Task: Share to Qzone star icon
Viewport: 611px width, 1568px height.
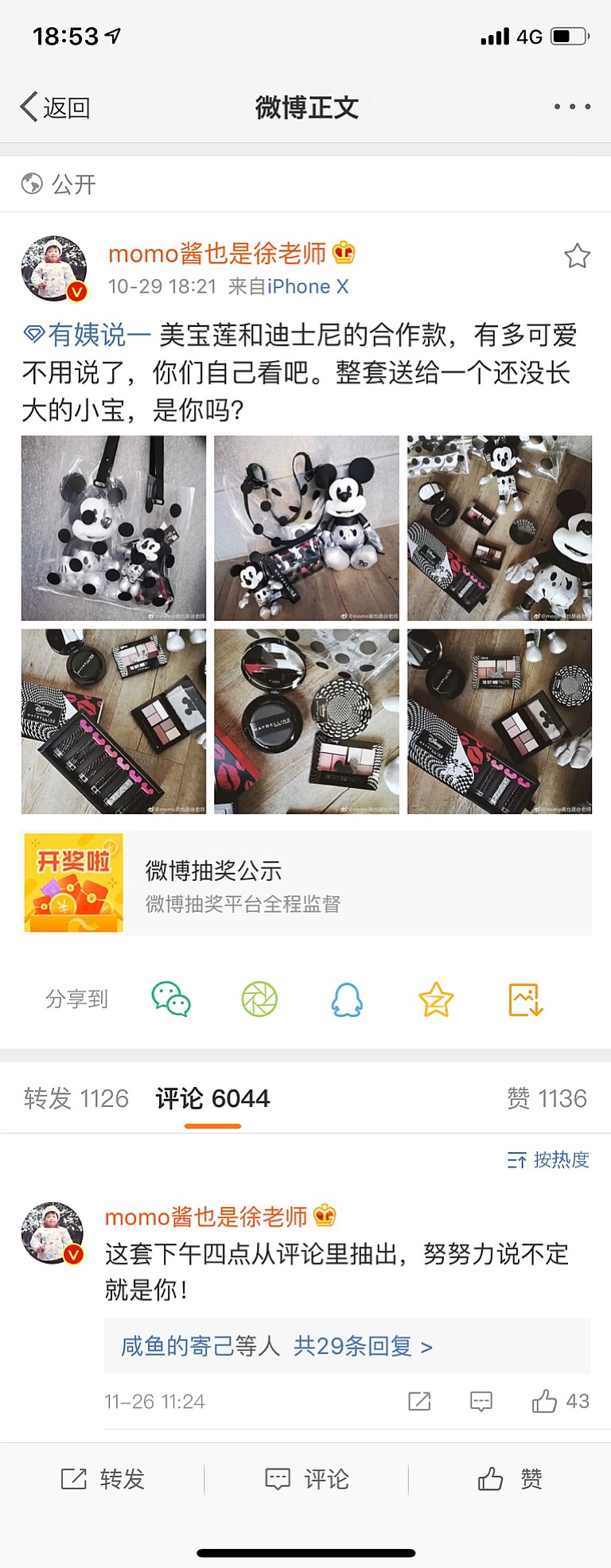Action: point(436,999)
